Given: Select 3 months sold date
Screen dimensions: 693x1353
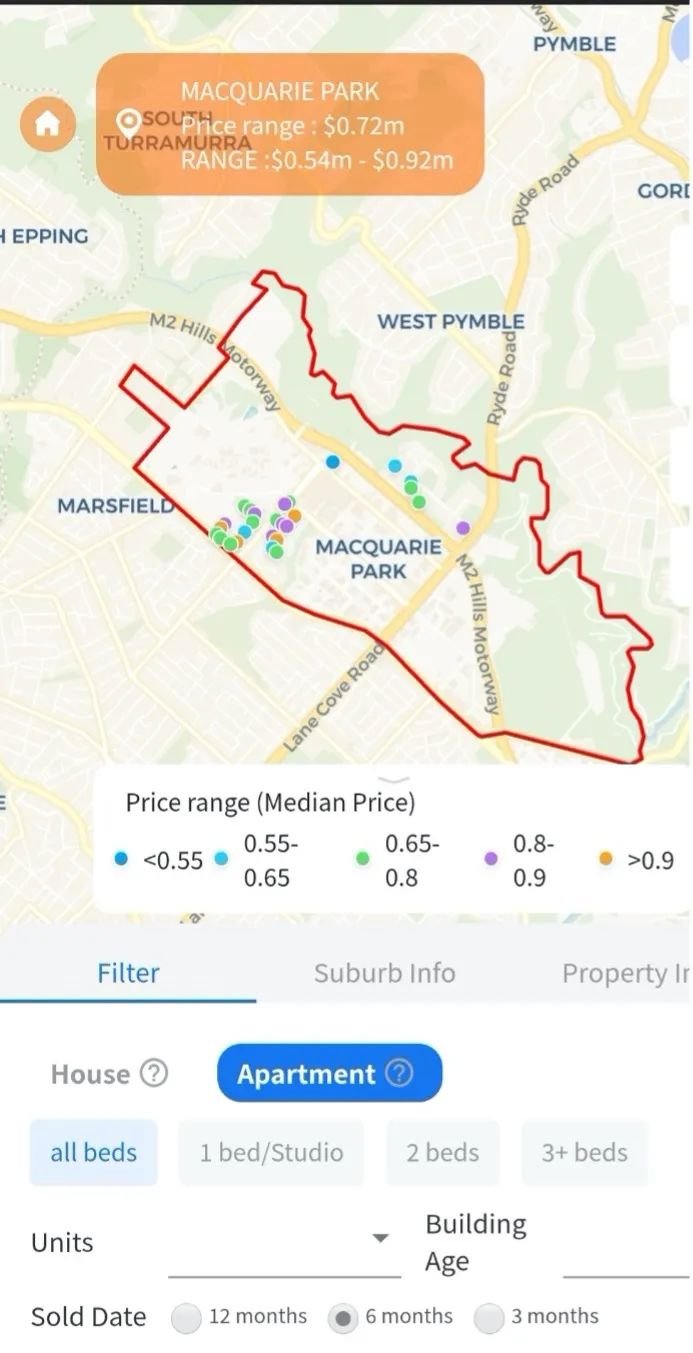Looking at the screenshot, I should pos(489,1318).
